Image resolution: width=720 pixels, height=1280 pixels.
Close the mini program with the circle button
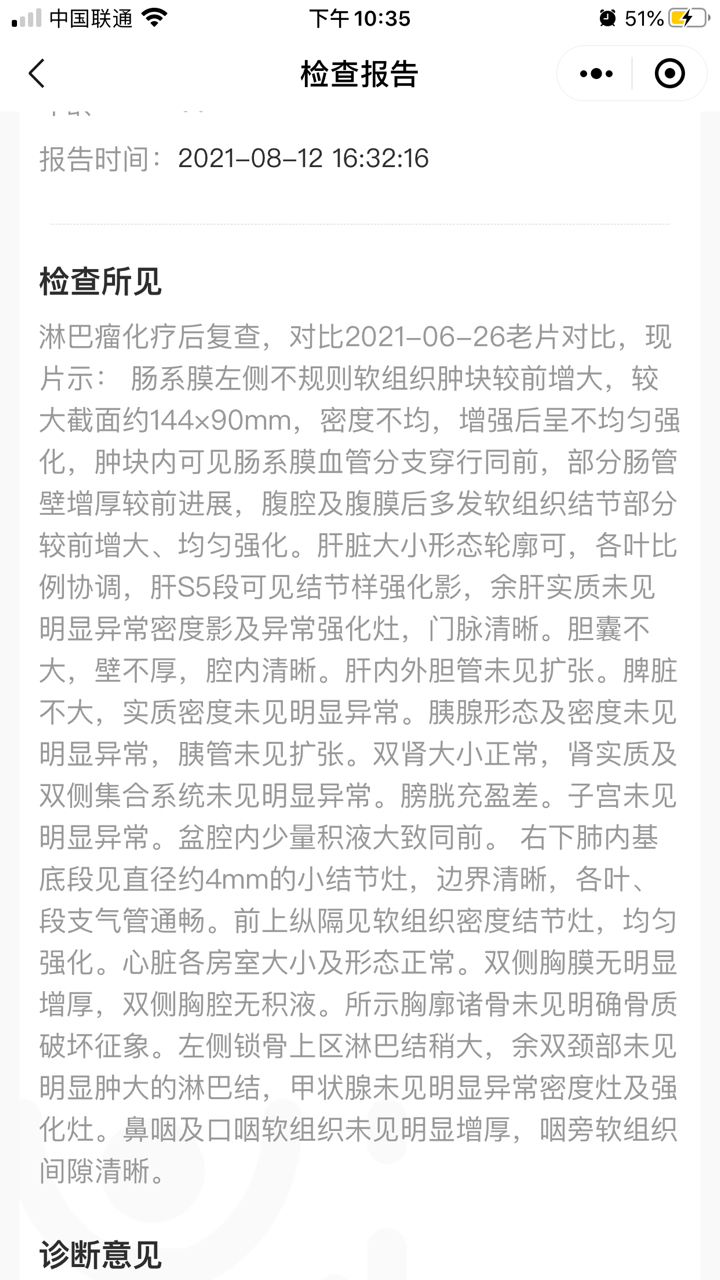[669, 73]
